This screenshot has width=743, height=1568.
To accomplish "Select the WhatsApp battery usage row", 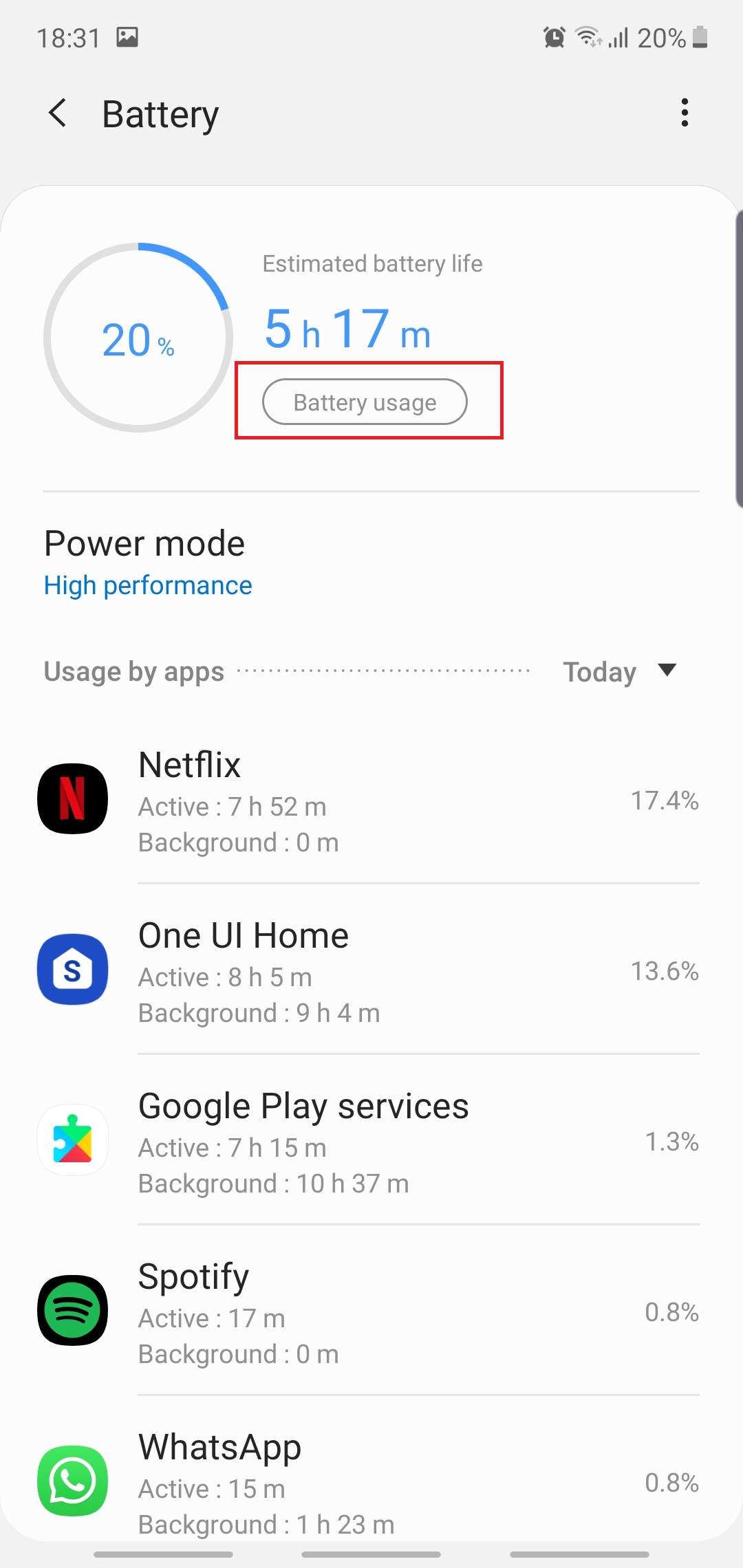I will click(370, 1483).
